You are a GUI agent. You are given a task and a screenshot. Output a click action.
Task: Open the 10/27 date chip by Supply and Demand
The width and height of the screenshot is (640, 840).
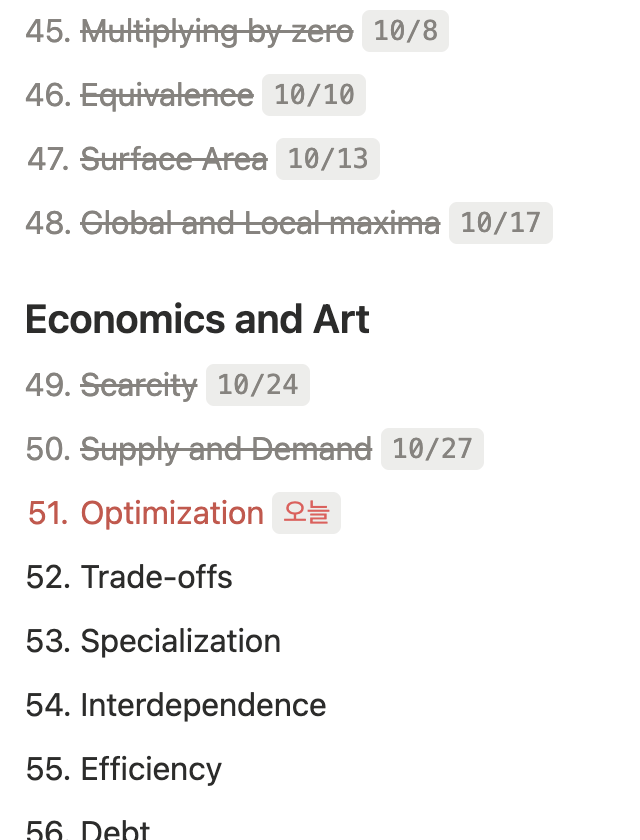point(432,449)
